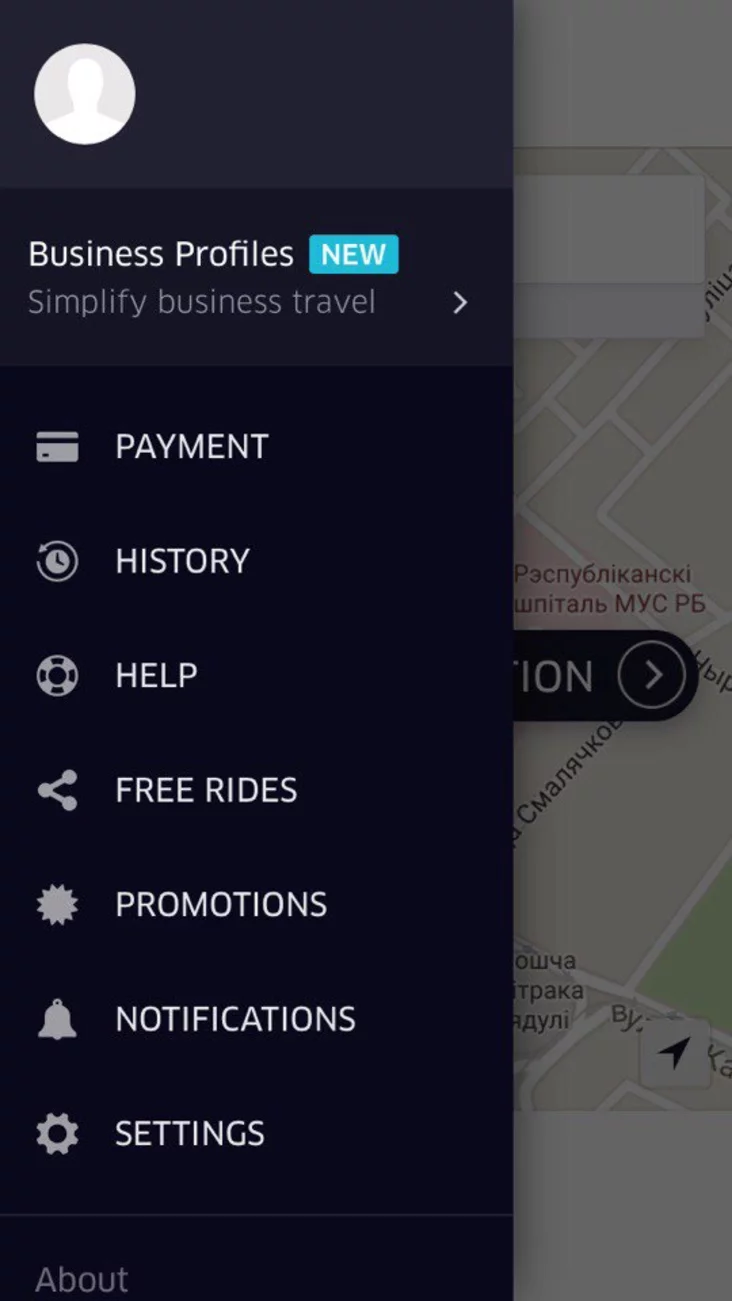Open Notifications list

coord(235,1019)
